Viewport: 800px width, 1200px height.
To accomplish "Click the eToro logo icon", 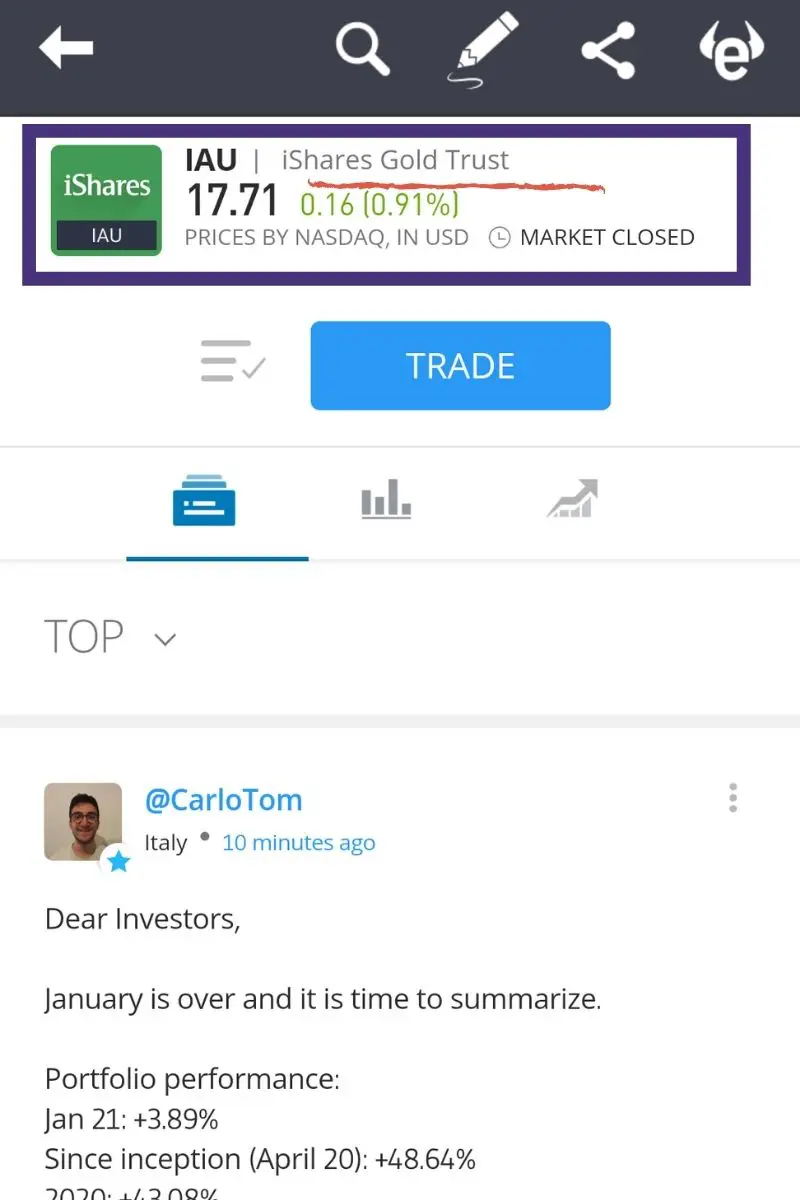I will coord(731,50).
